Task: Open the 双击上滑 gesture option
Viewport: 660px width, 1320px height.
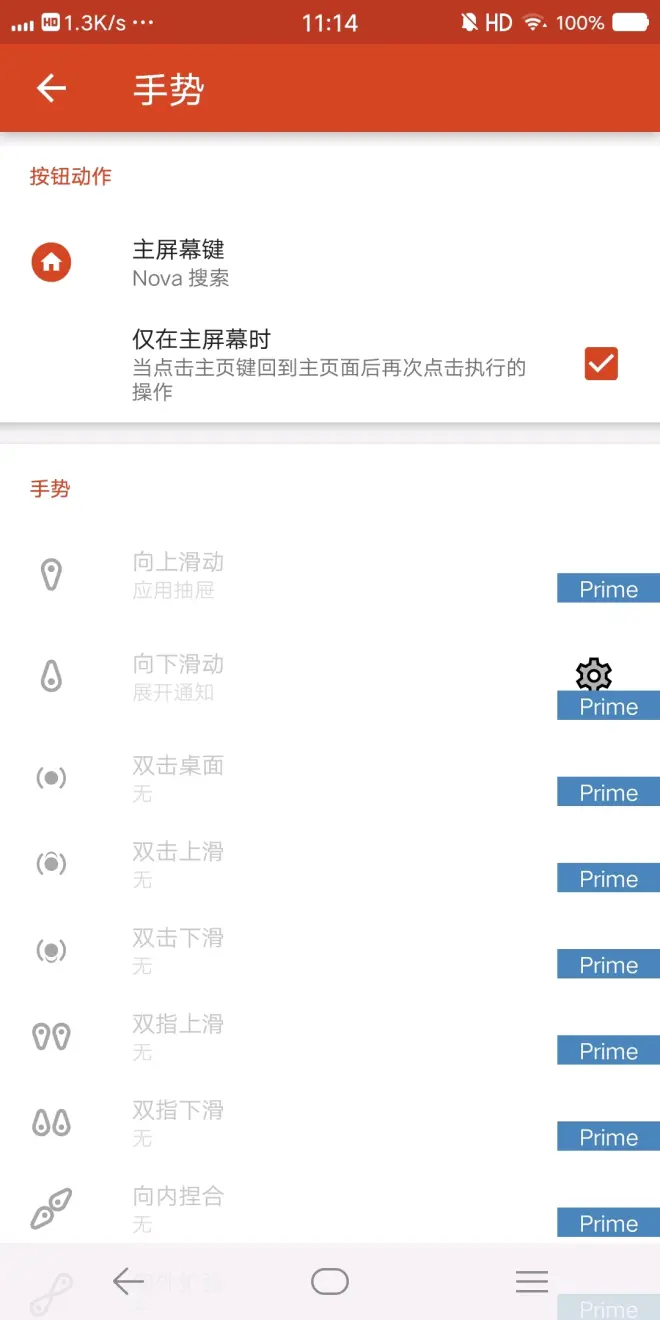Action: click(x=330, y=864)
